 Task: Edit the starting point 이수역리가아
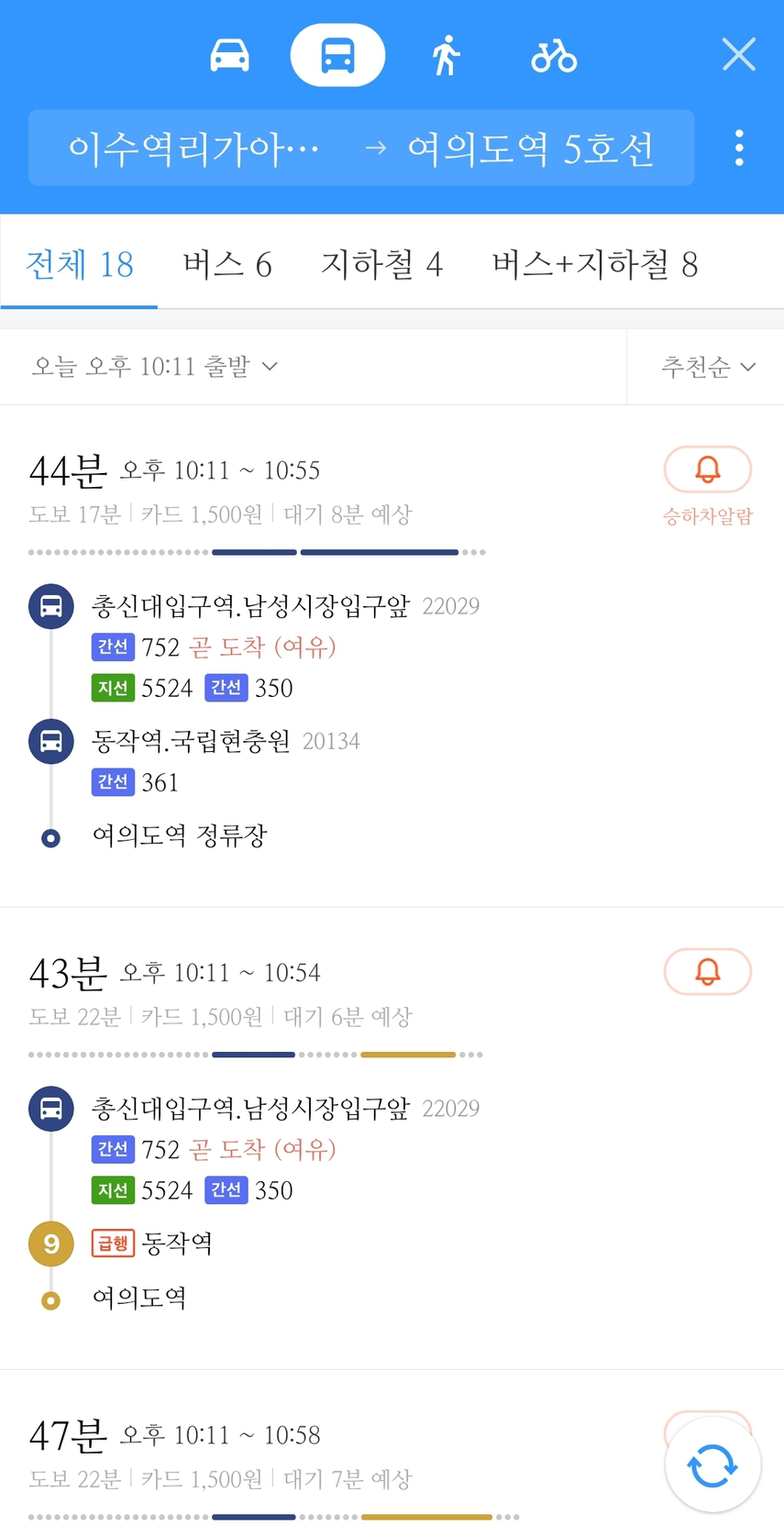[194, 148]
